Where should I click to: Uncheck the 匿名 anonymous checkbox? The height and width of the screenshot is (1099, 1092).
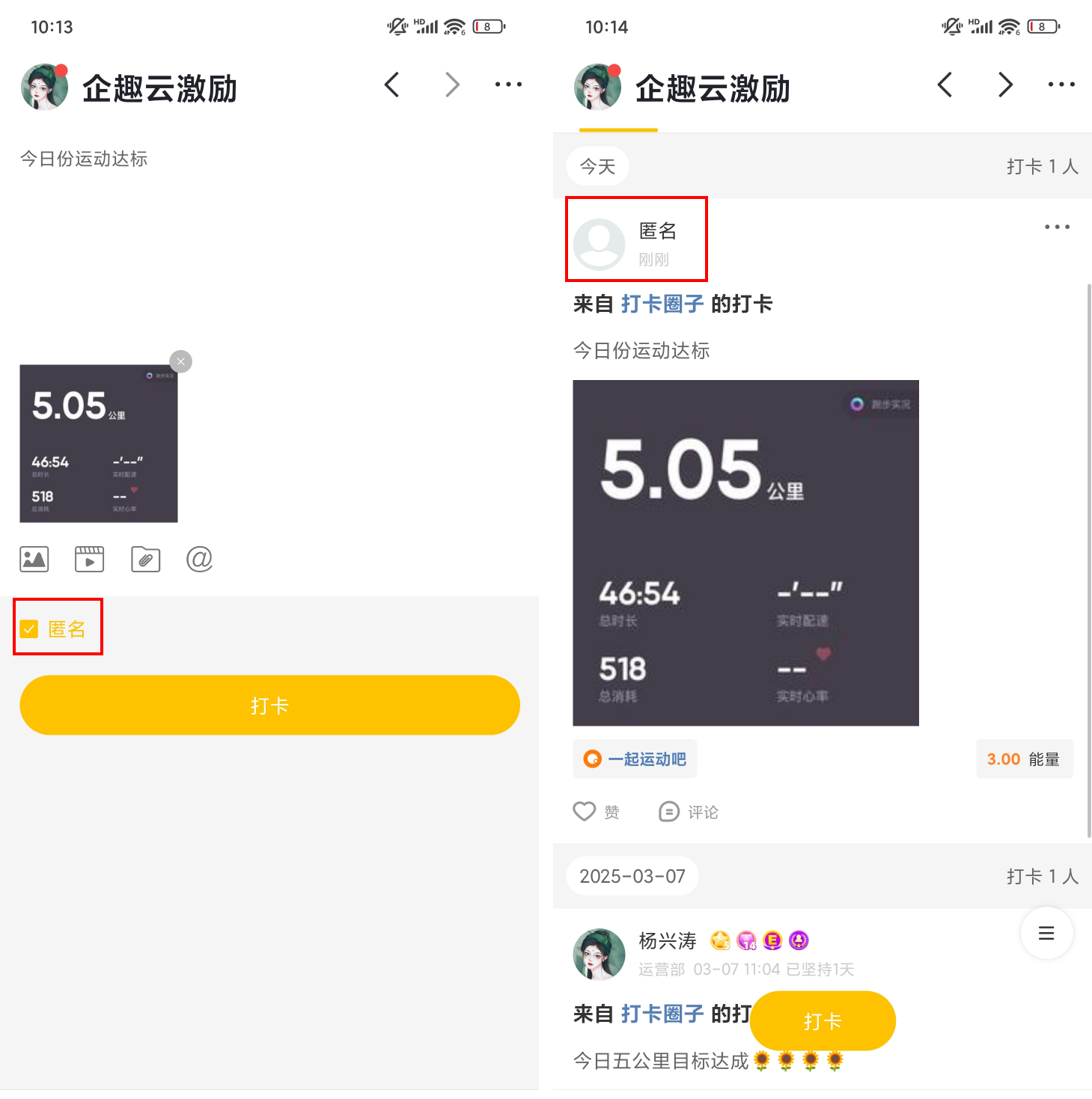coord(29,629)
